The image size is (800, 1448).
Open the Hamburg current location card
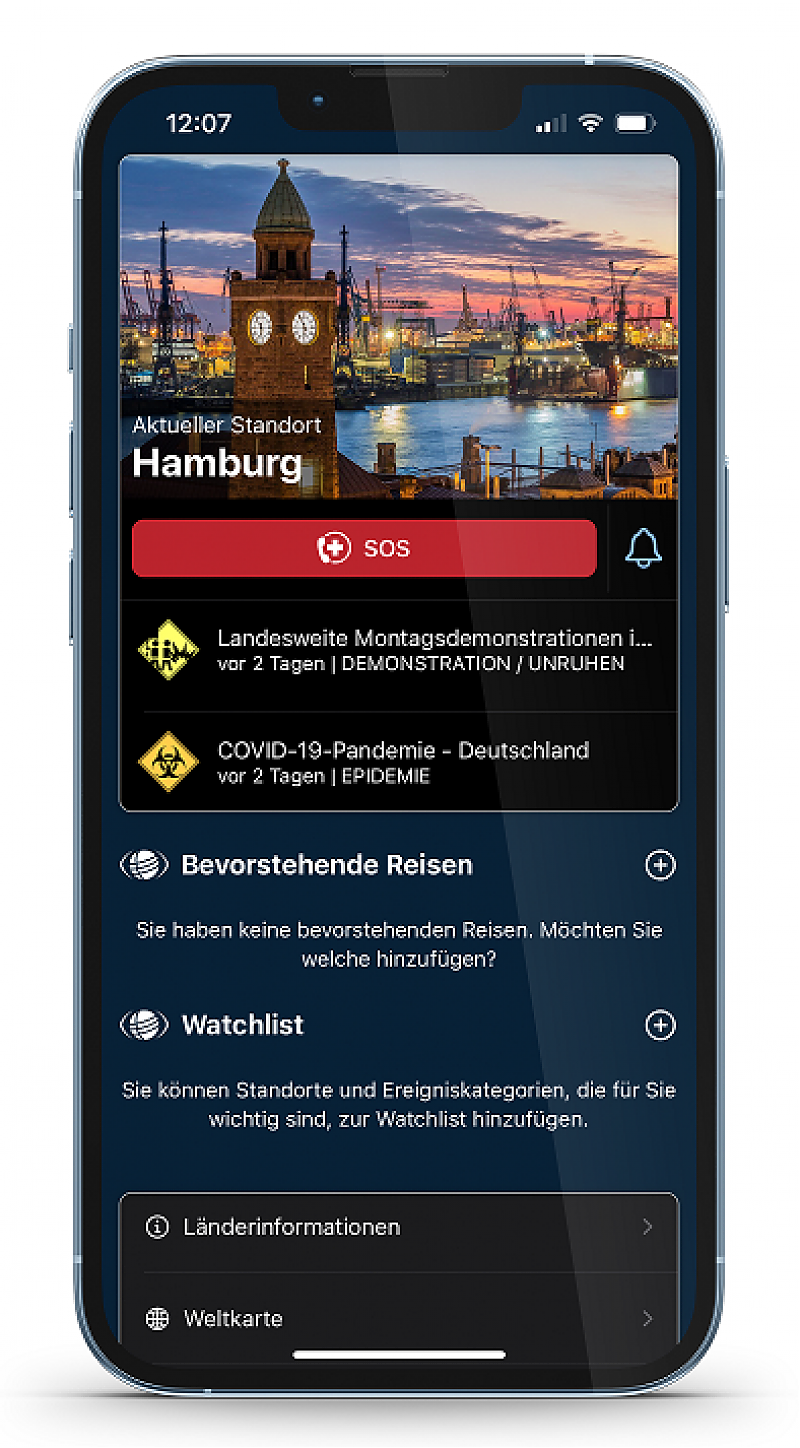pyautogui.click(x=399, y=327)
